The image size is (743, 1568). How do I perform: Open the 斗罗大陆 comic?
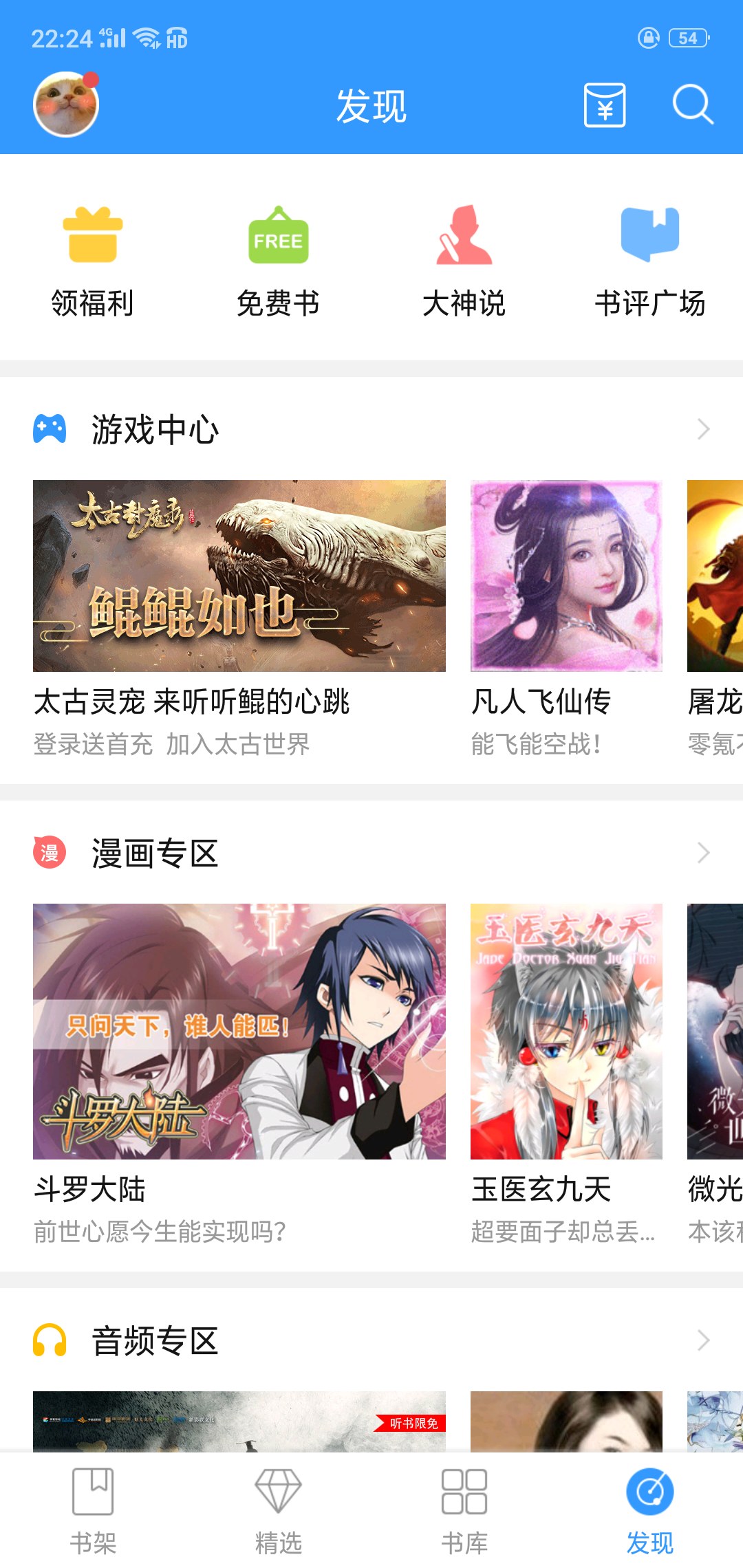(x=239, y=1032)
